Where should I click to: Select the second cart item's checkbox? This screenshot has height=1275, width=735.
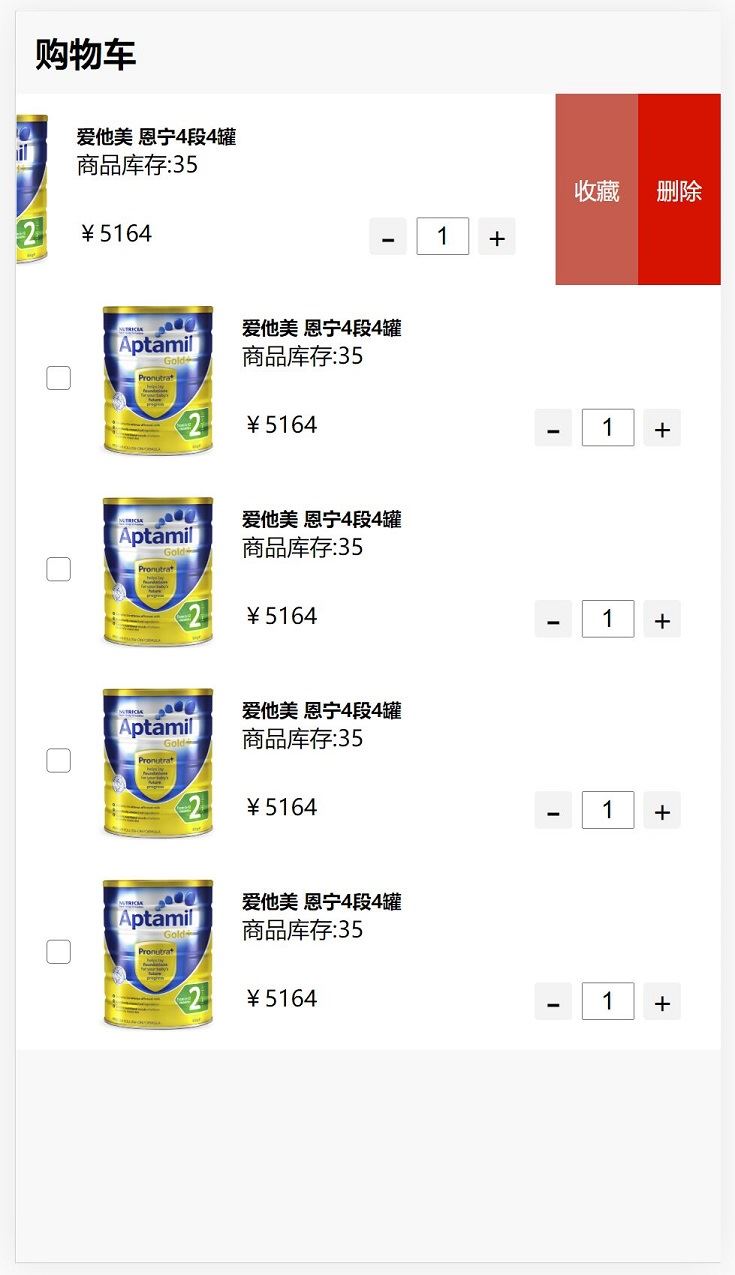tap(58, 568)
